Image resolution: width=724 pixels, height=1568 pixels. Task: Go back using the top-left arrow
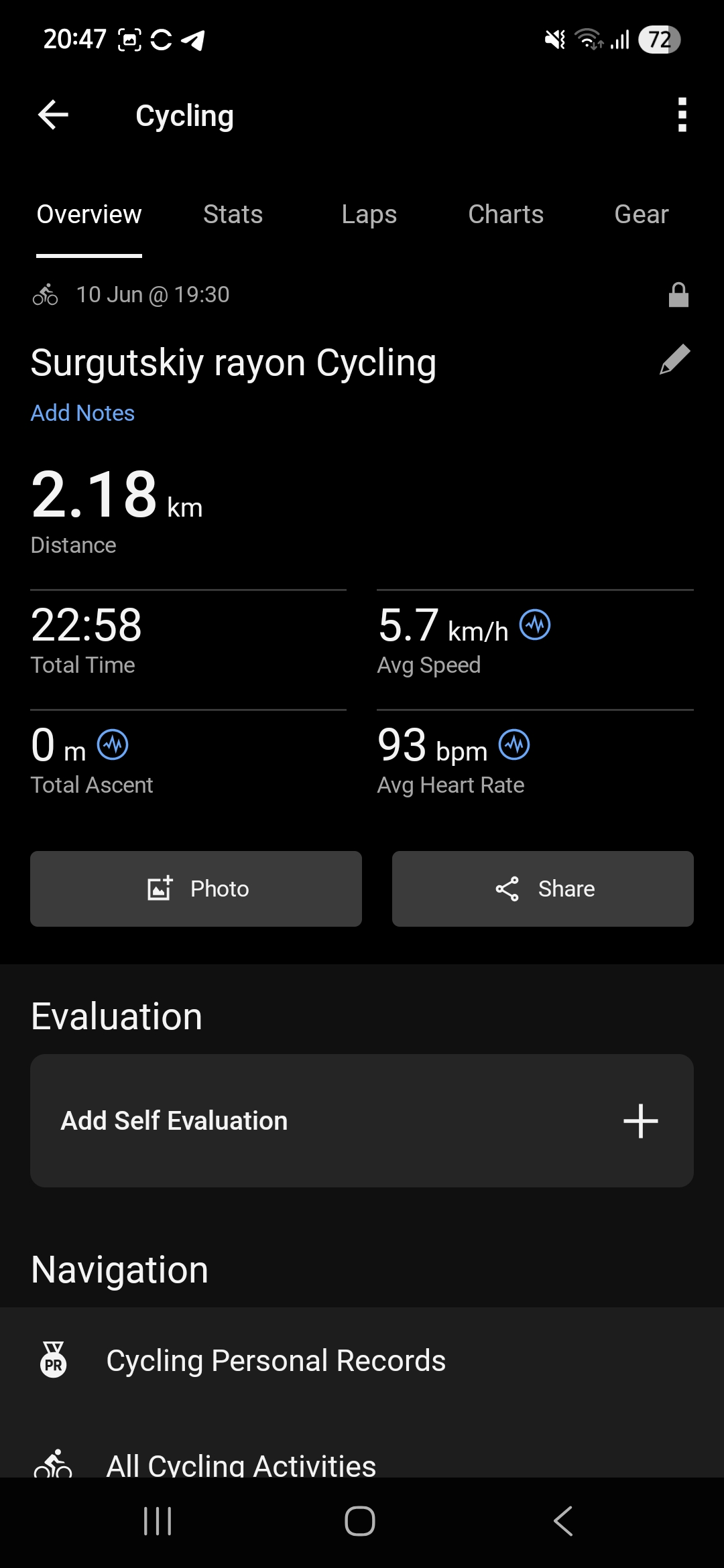53,115
